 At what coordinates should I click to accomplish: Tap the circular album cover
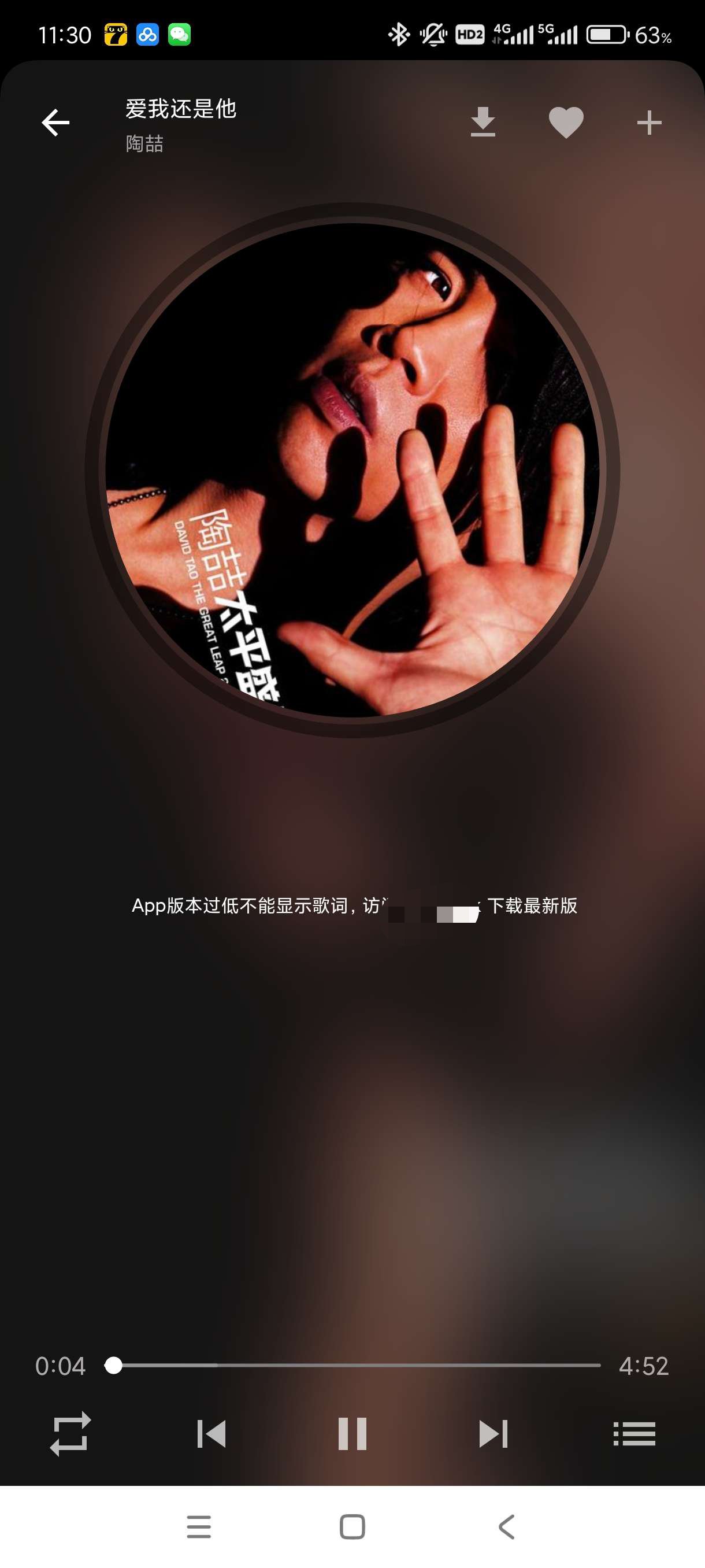coord(352,470)
